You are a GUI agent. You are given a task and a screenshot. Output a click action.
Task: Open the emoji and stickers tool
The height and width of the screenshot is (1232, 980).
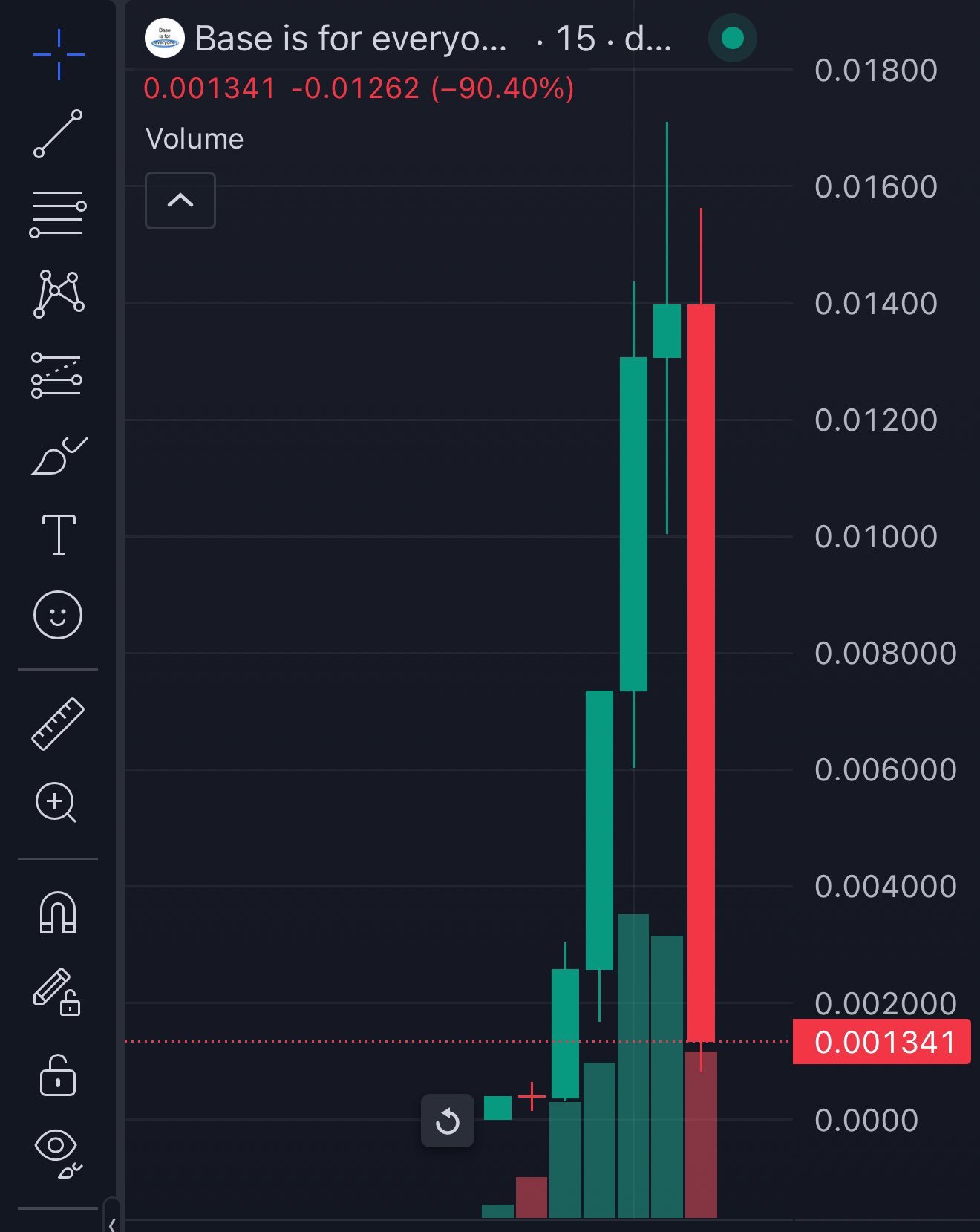[58, 615]
